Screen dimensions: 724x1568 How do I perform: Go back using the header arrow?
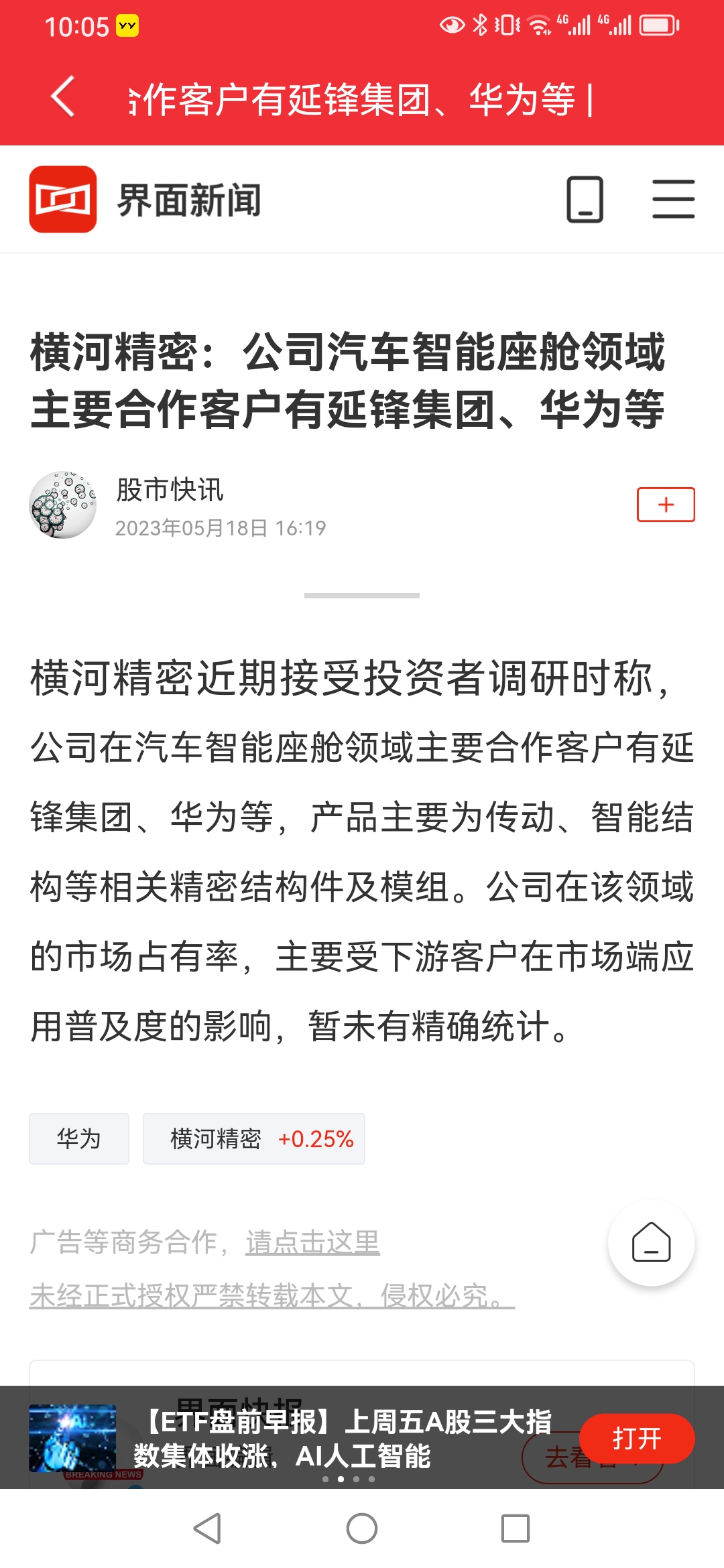click(x=63, y=97)
